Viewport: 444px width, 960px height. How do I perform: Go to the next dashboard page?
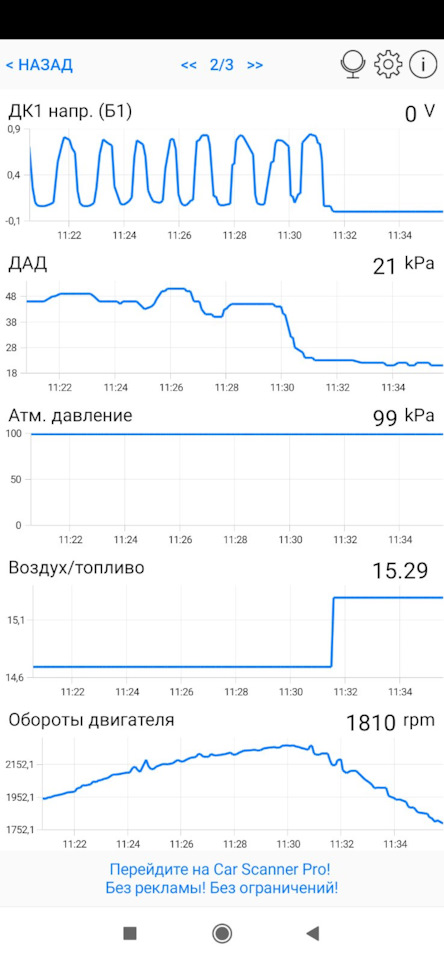255,66
